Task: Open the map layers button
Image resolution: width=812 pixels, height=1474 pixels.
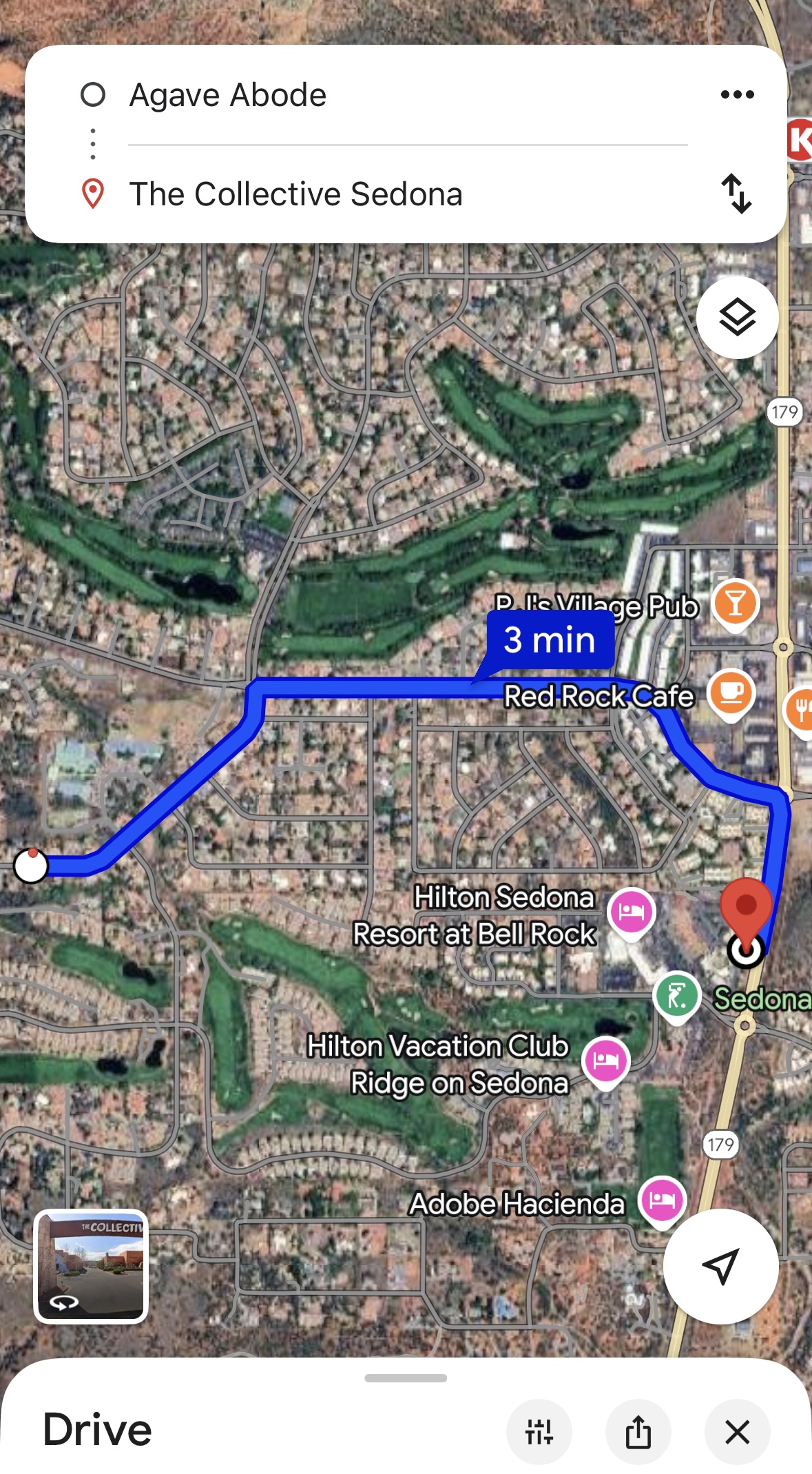Action: [737, 318]
